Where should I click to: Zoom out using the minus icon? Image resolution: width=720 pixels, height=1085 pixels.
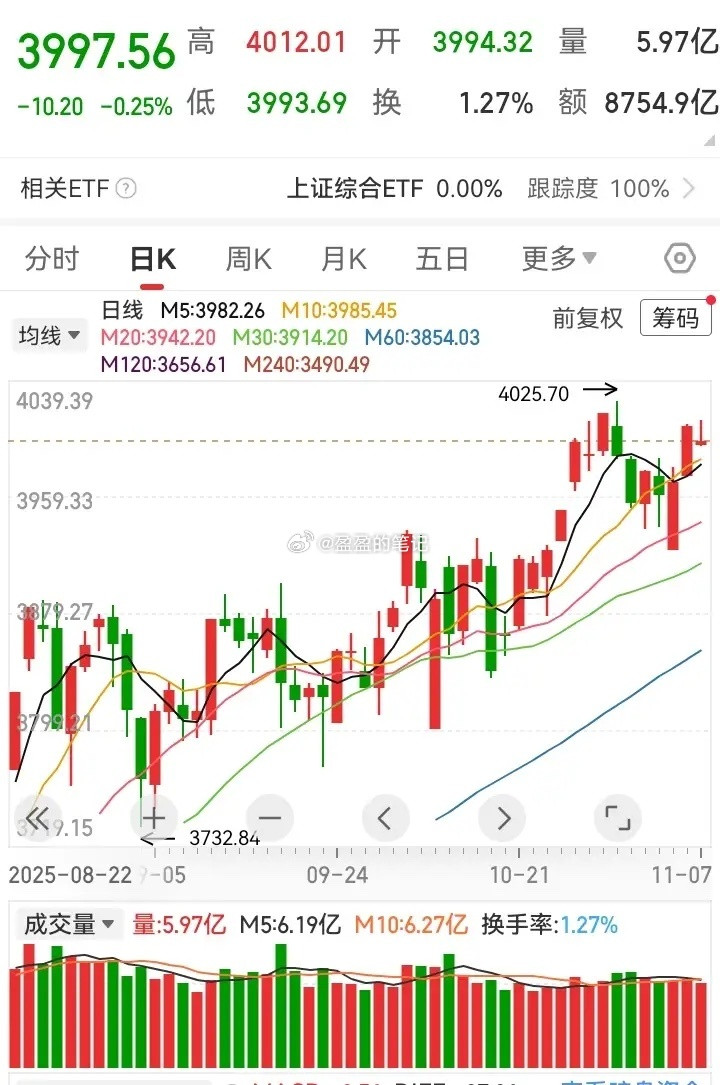pyautogui.click(x=269, y=818)
